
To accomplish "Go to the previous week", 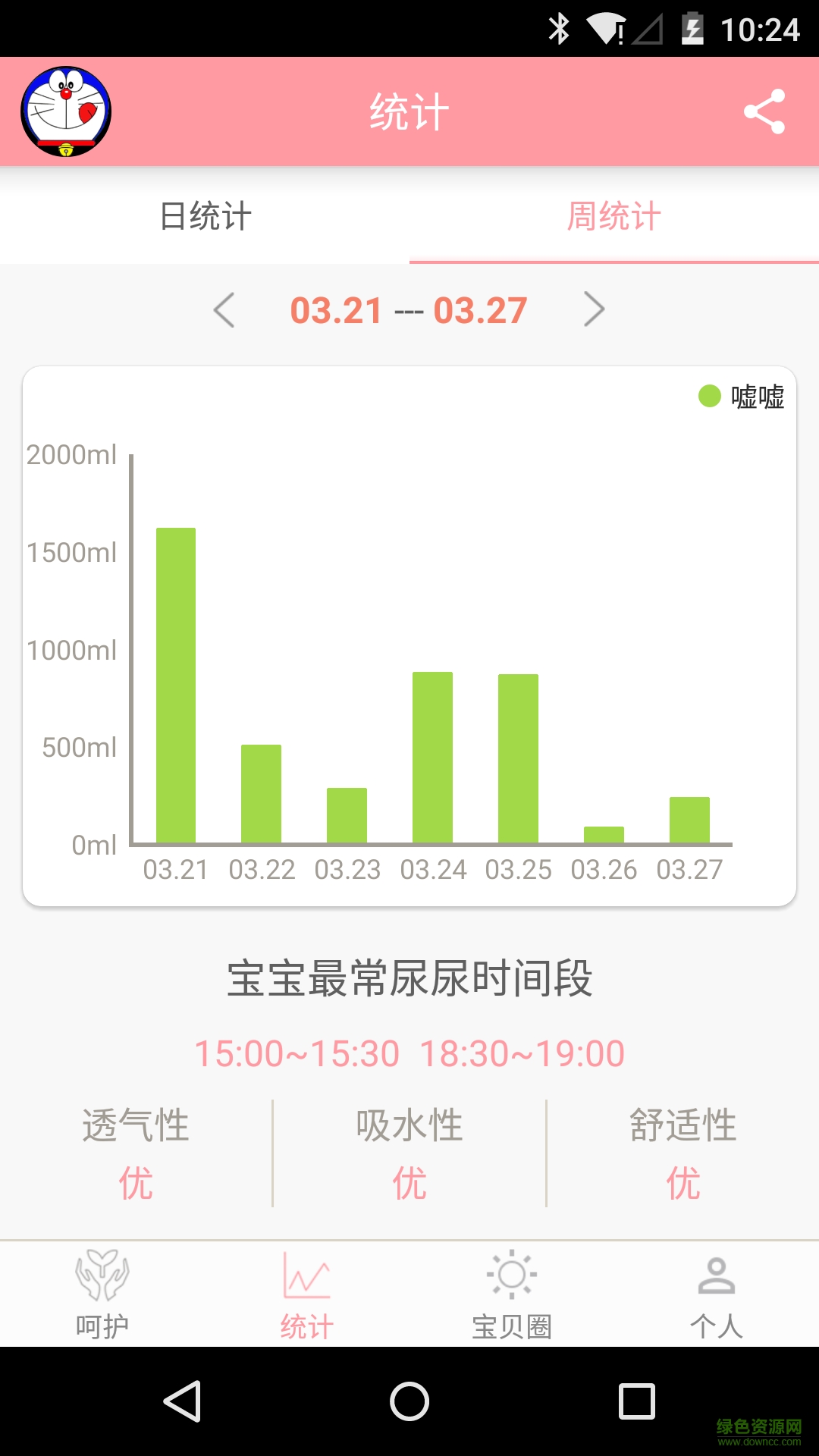I will click(x=224, y=309).
